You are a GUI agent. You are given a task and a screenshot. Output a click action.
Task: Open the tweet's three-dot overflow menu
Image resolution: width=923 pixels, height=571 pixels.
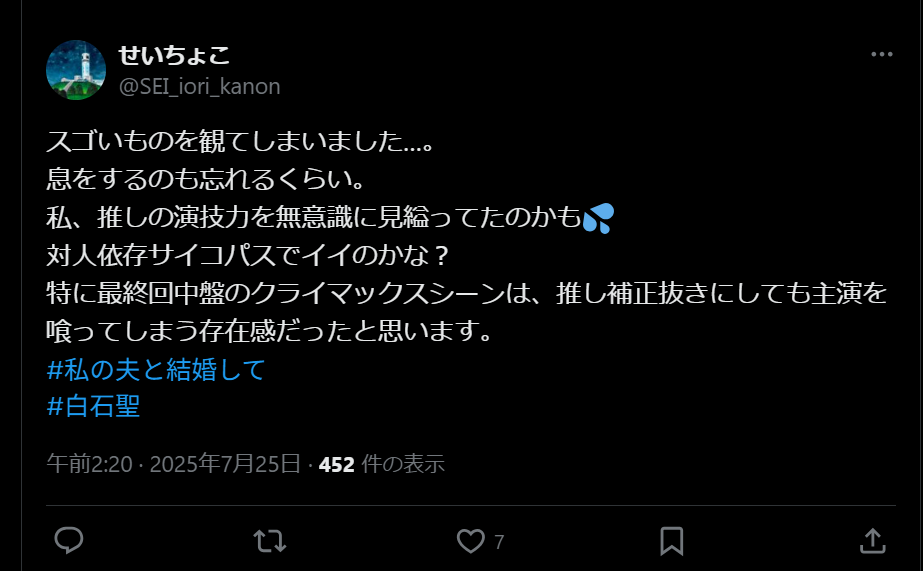(x=881, y=55)
